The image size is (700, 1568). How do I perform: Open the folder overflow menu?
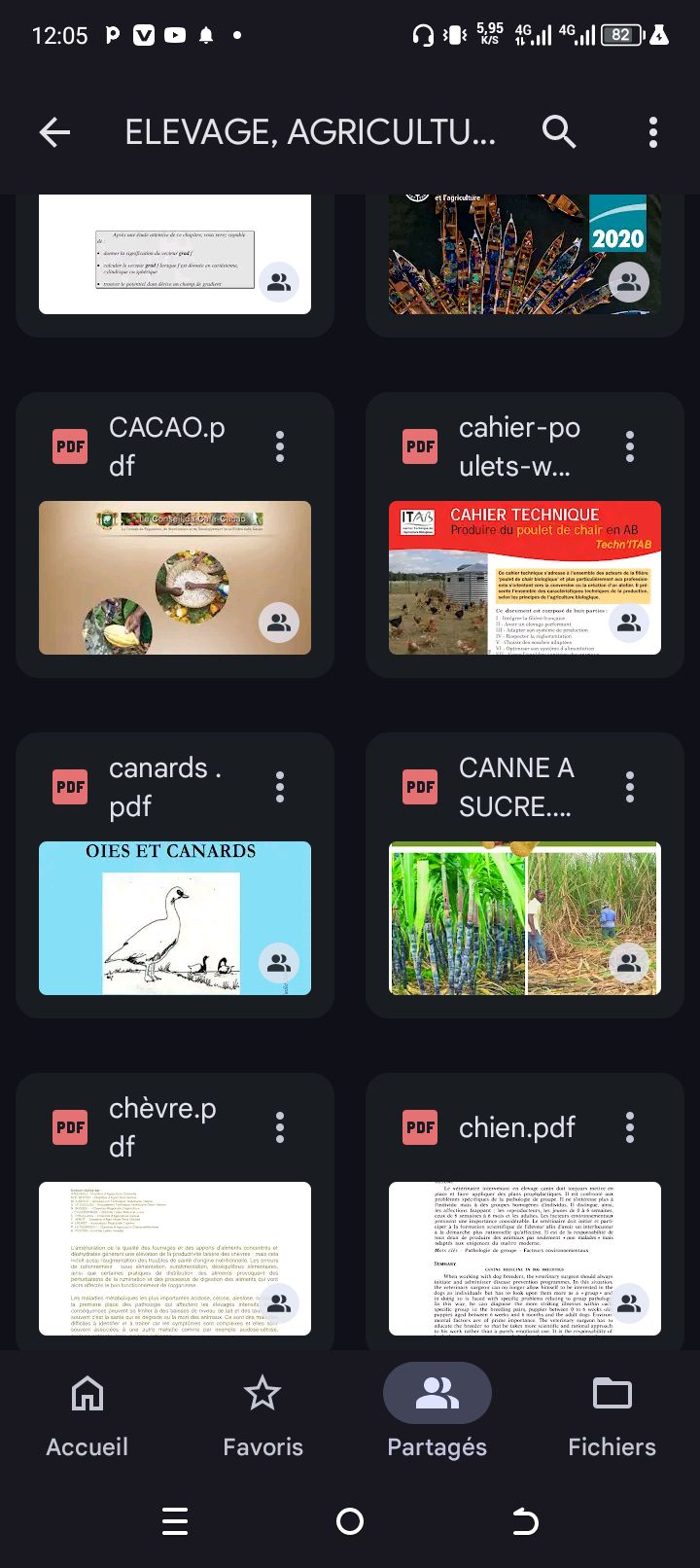[652, 132]
